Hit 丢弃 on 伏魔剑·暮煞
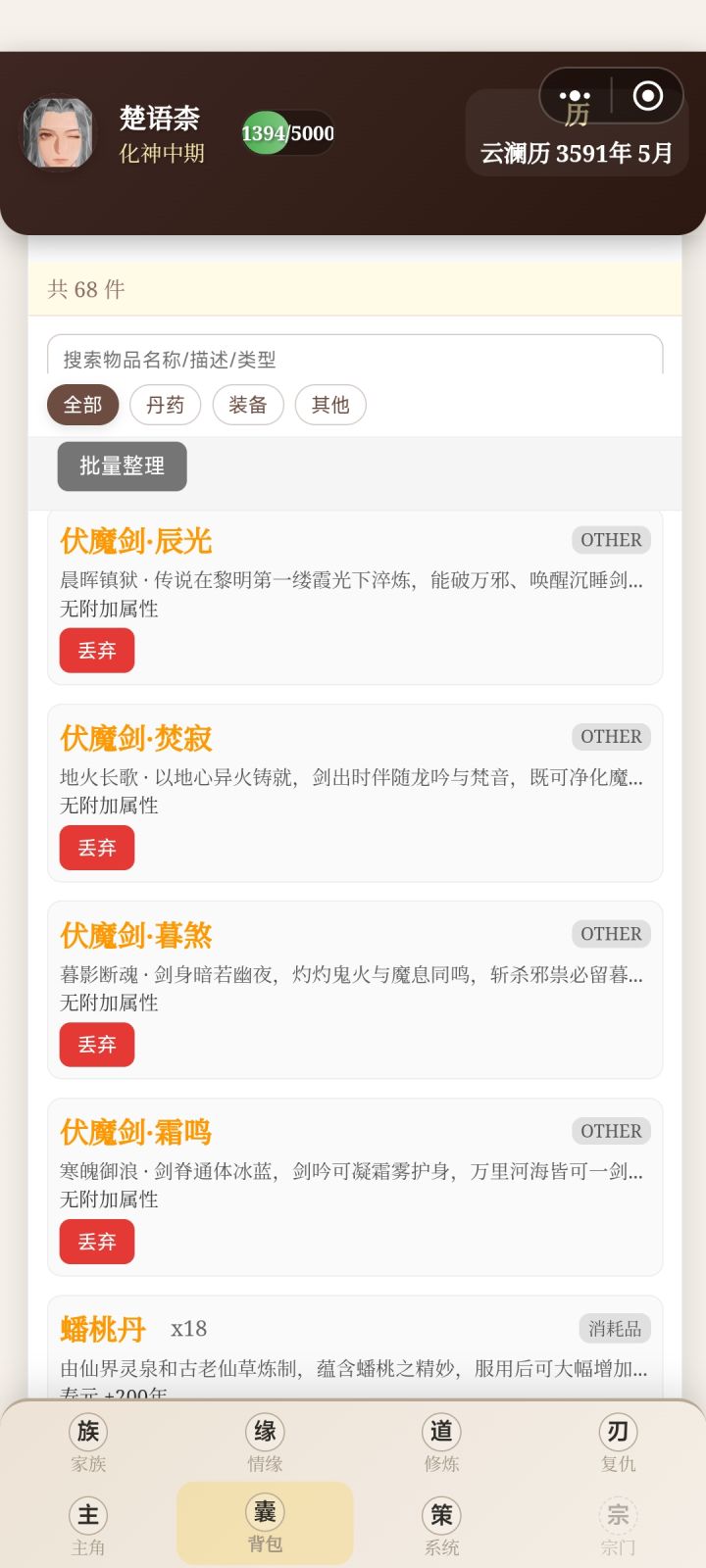This screenshot has width=706, height=1568. [x=97, y=1045]
